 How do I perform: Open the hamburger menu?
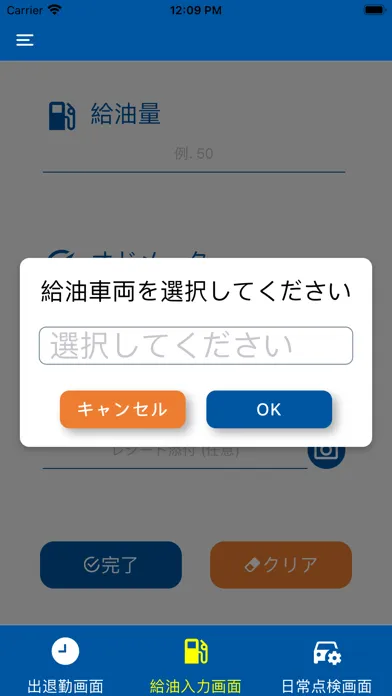pyautogui.click(x=25, y=40)
